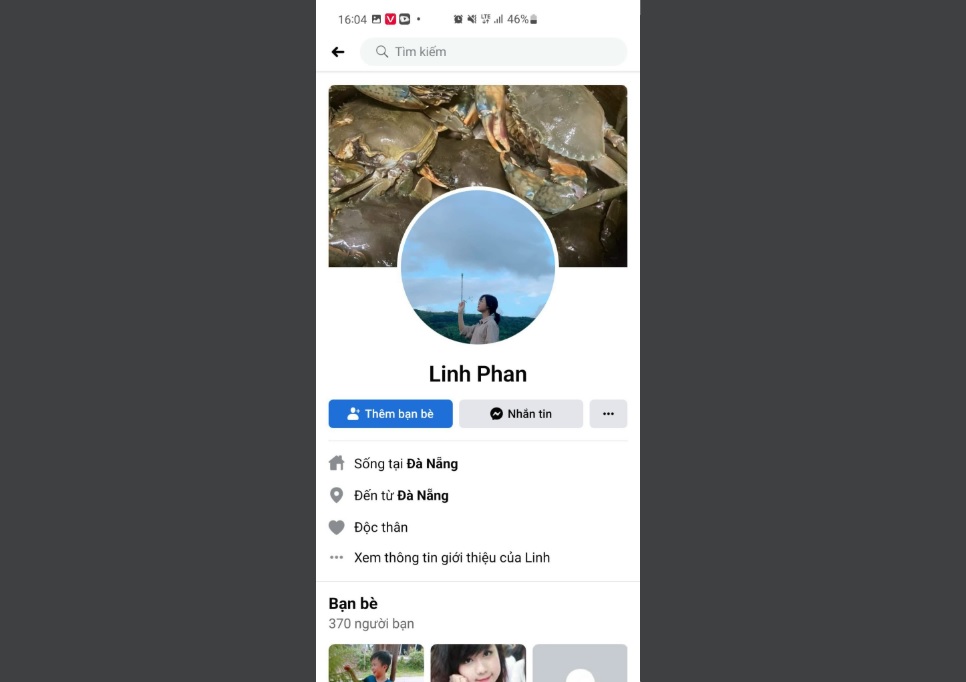
Task: Tap Thêm bạn bè to add friend
Action: (390, 414)
